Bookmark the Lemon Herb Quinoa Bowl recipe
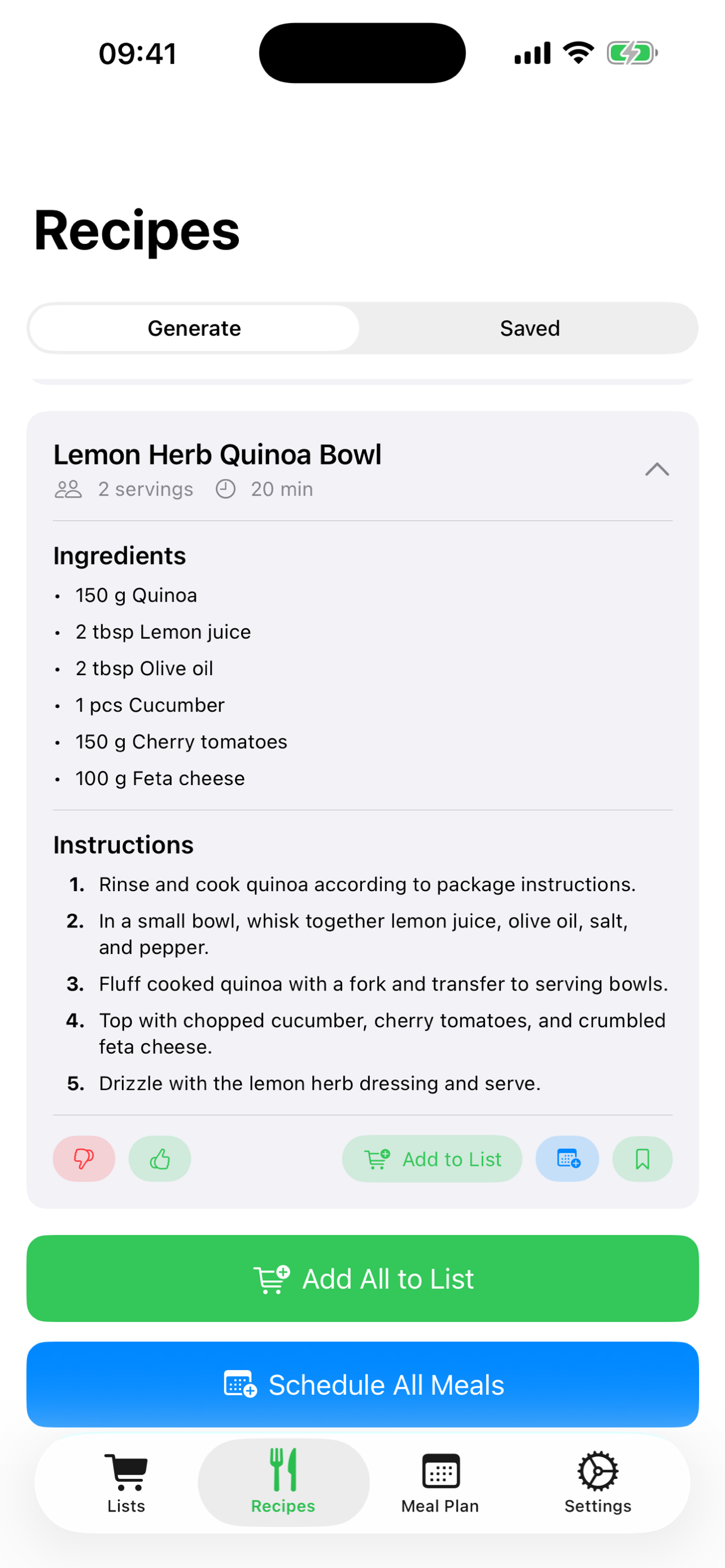This screenshot has height=1568, width=725. (642, 1159)
